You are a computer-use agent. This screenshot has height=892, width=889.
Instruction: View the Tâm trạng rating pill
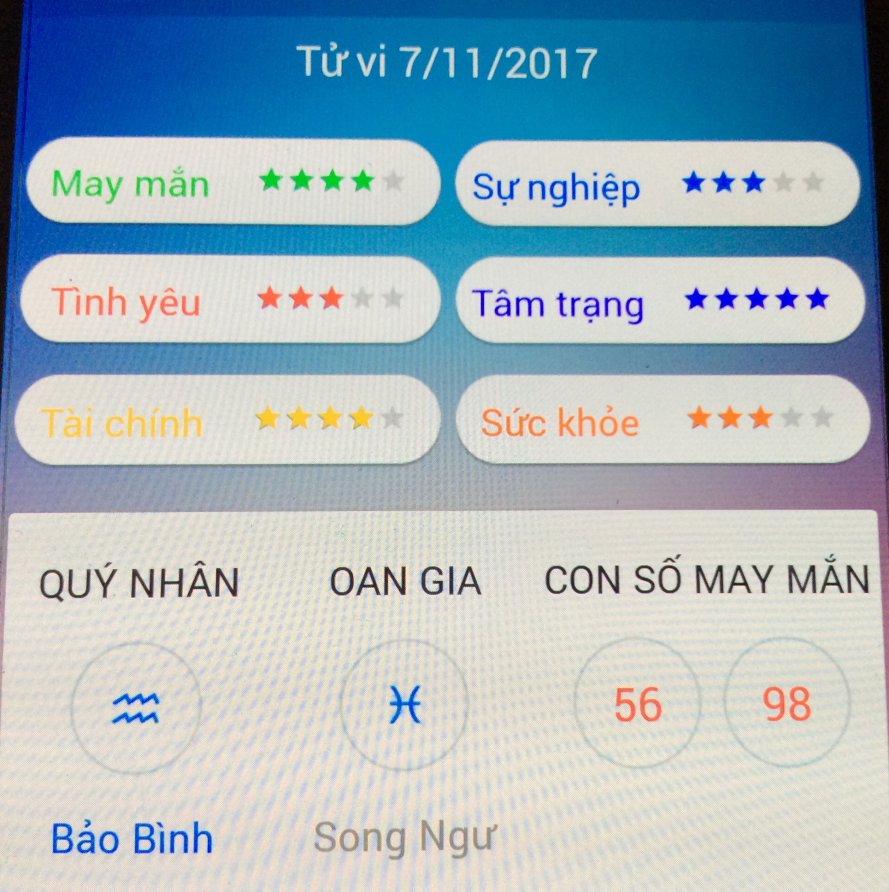click(658, 301)
